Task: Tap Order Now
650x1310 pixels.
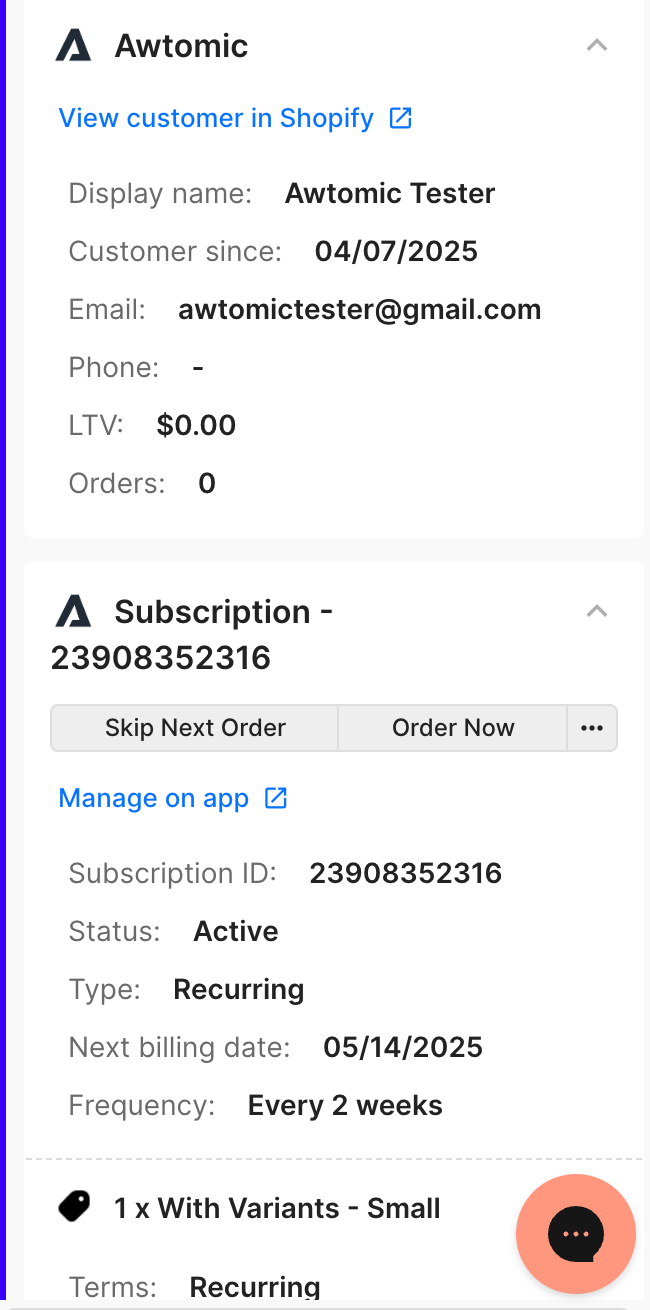Action: (453, 728)
